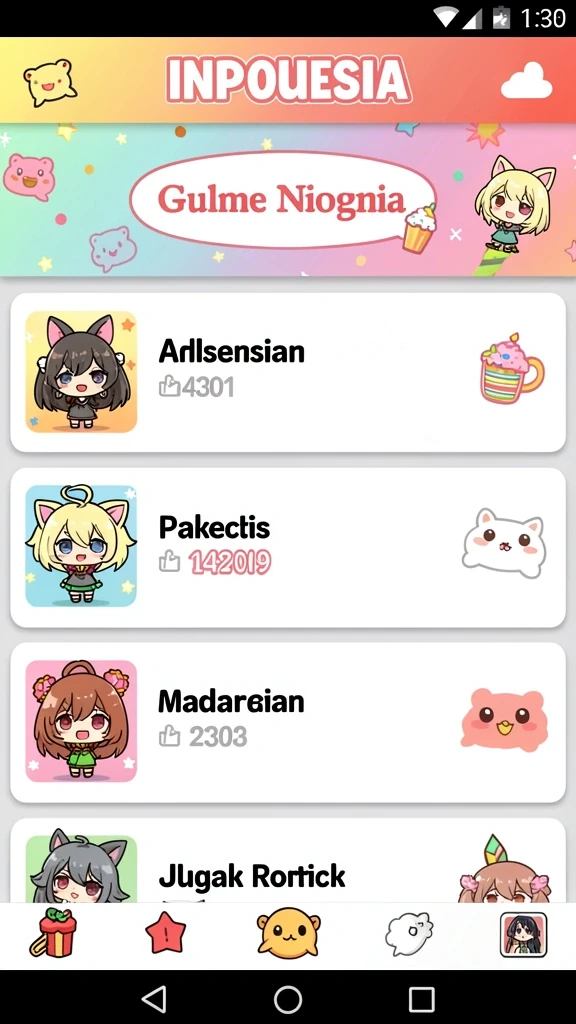
Task: Open the Madareian card
Action: click(x=288, y=722)
